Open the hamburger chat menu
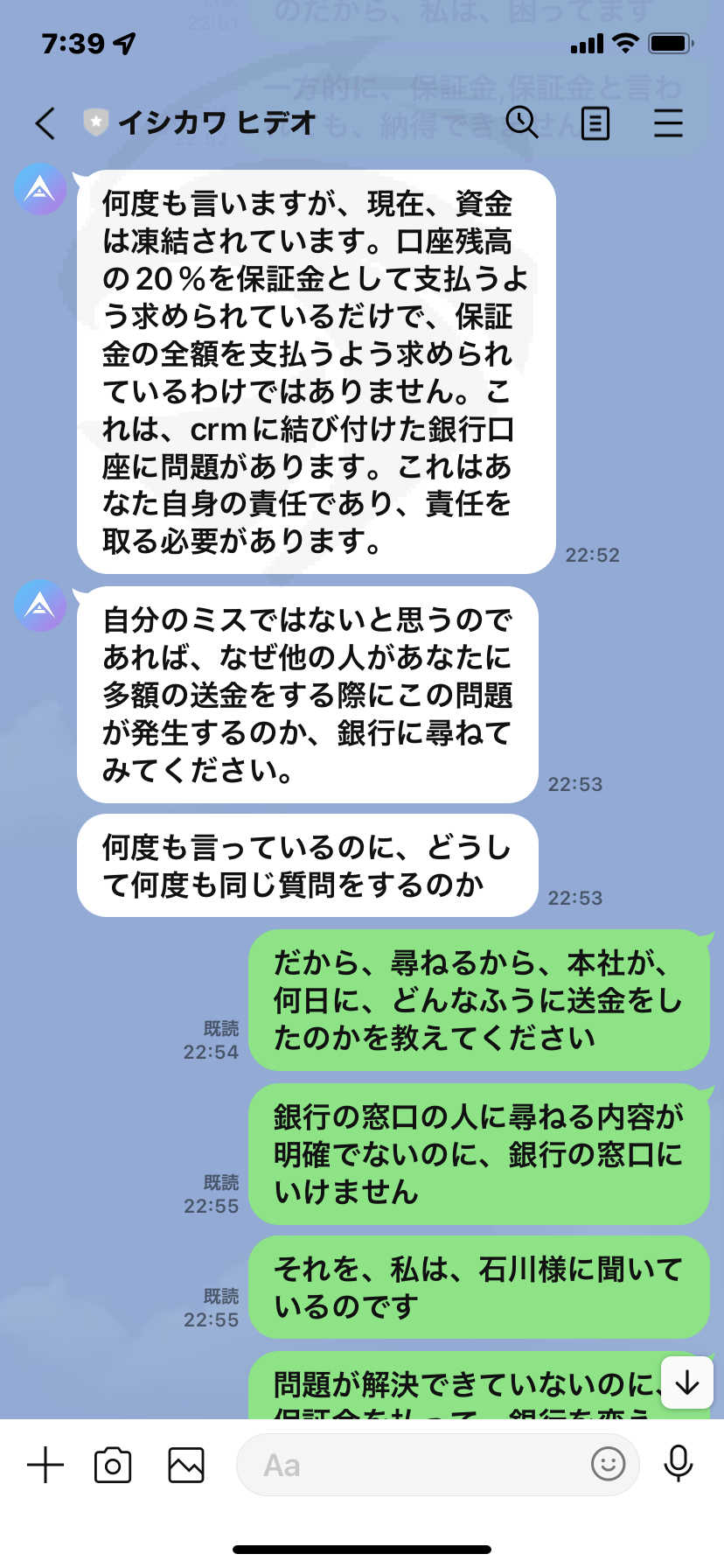Viewport: 724px width, 1568px height. 668,123
